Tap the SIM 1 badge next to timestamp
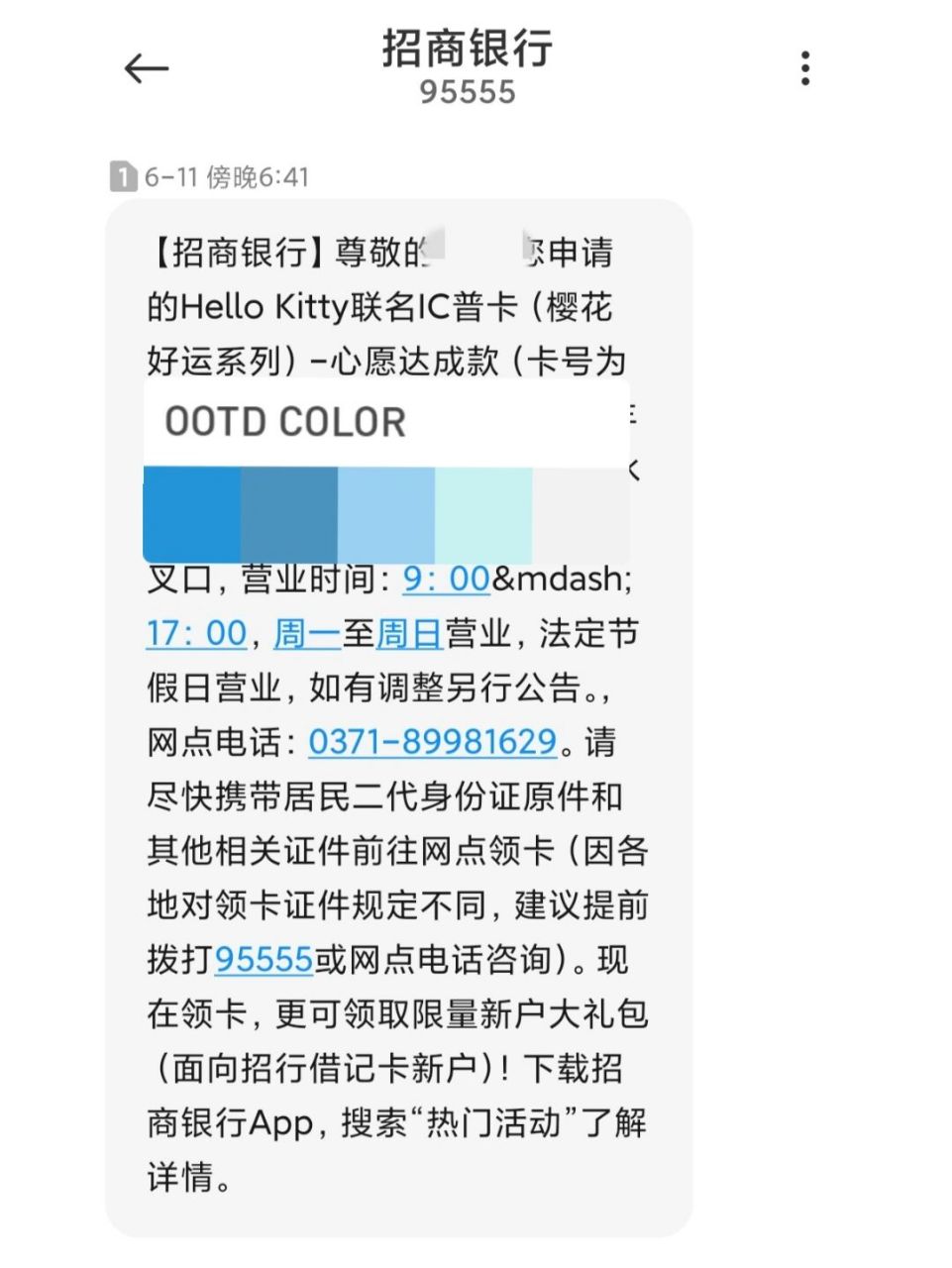This screenshot has height=1268, width=952. 121,175
